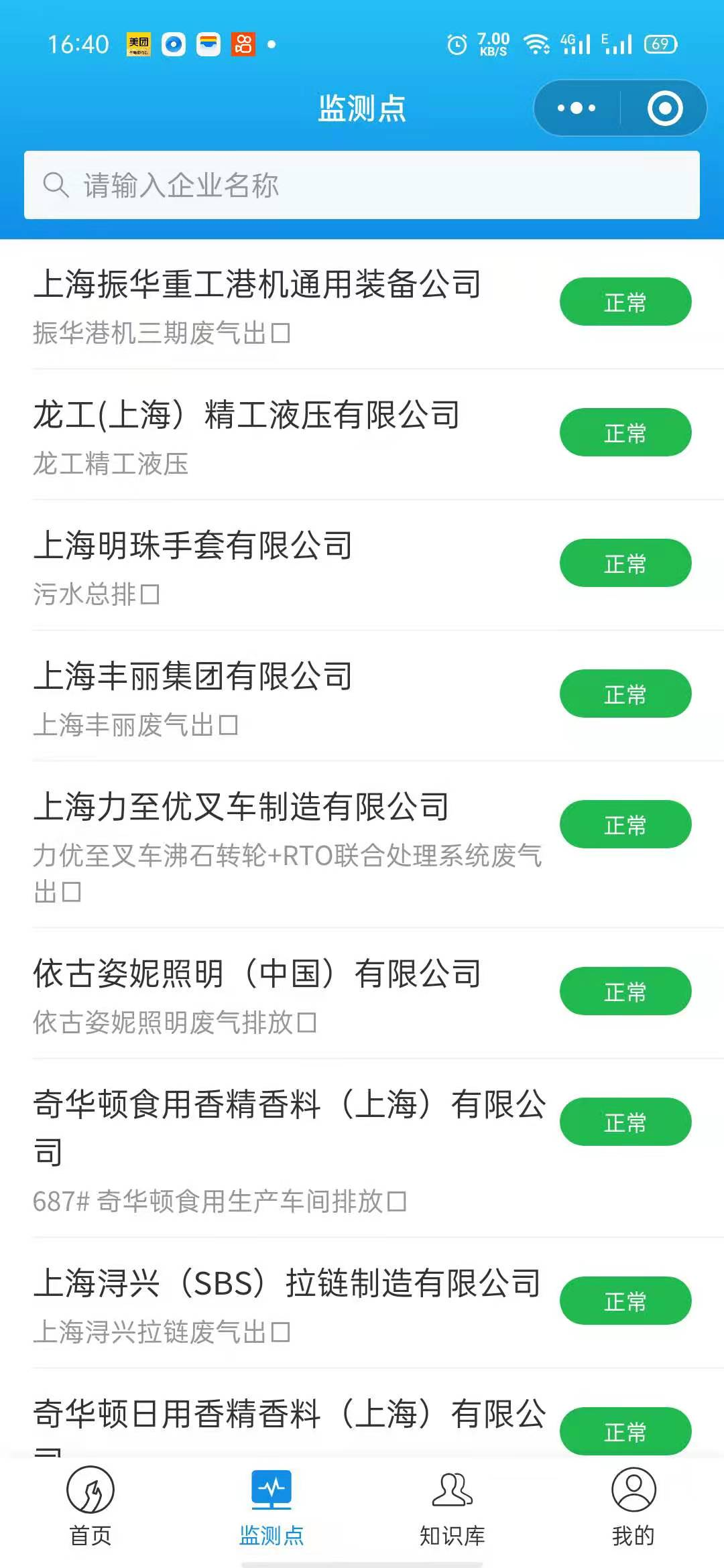Screen dimensions: 724x1568
Task: Tap the alarm clock status bar icon
Action: pyautogui.click(x=456, y=43)
